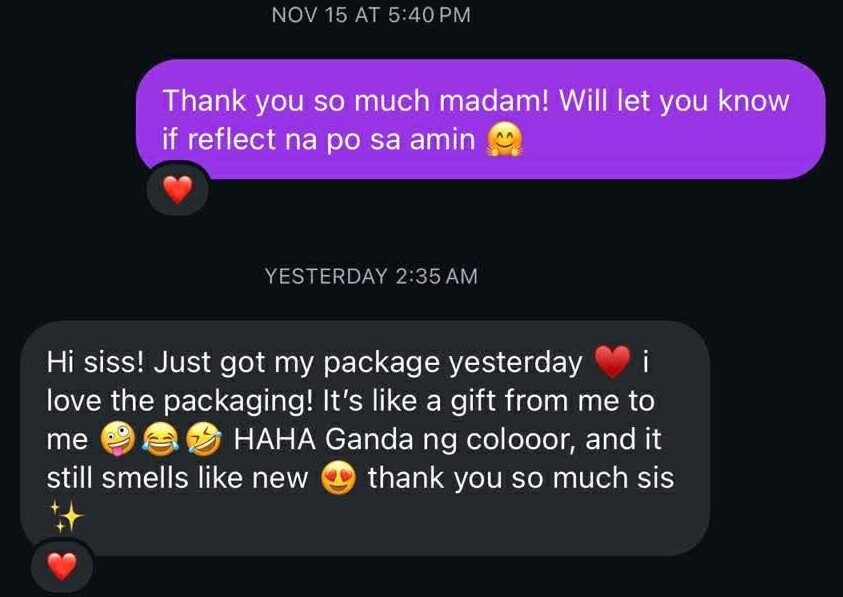Screen dimensions: 843x597
Task: Open heart reaction under the 'Hi siss!' message
Action: 62,567
